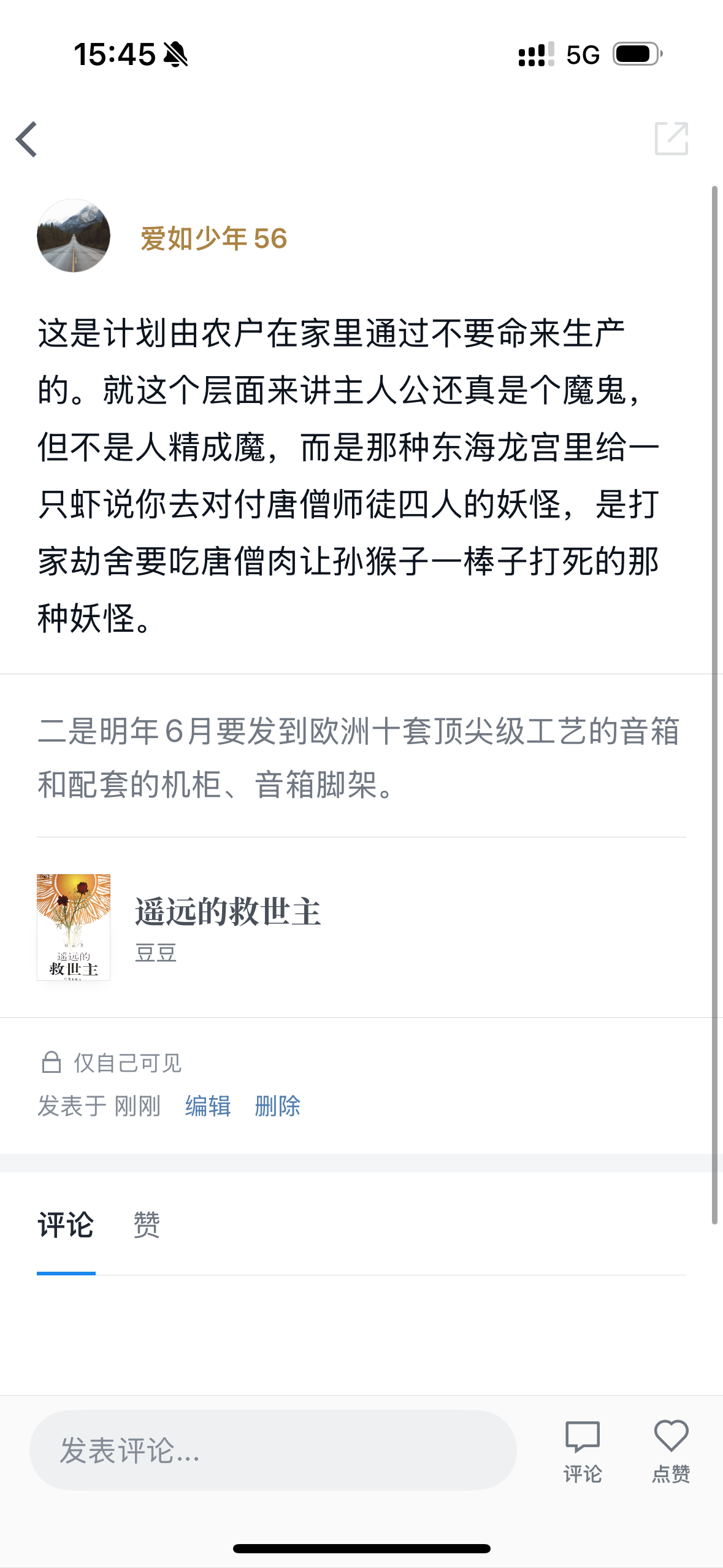Screen dimensions: 723x1568
Task: Share this note via the top-right icon
Action: pyautogui.click(x=671, y=139)
